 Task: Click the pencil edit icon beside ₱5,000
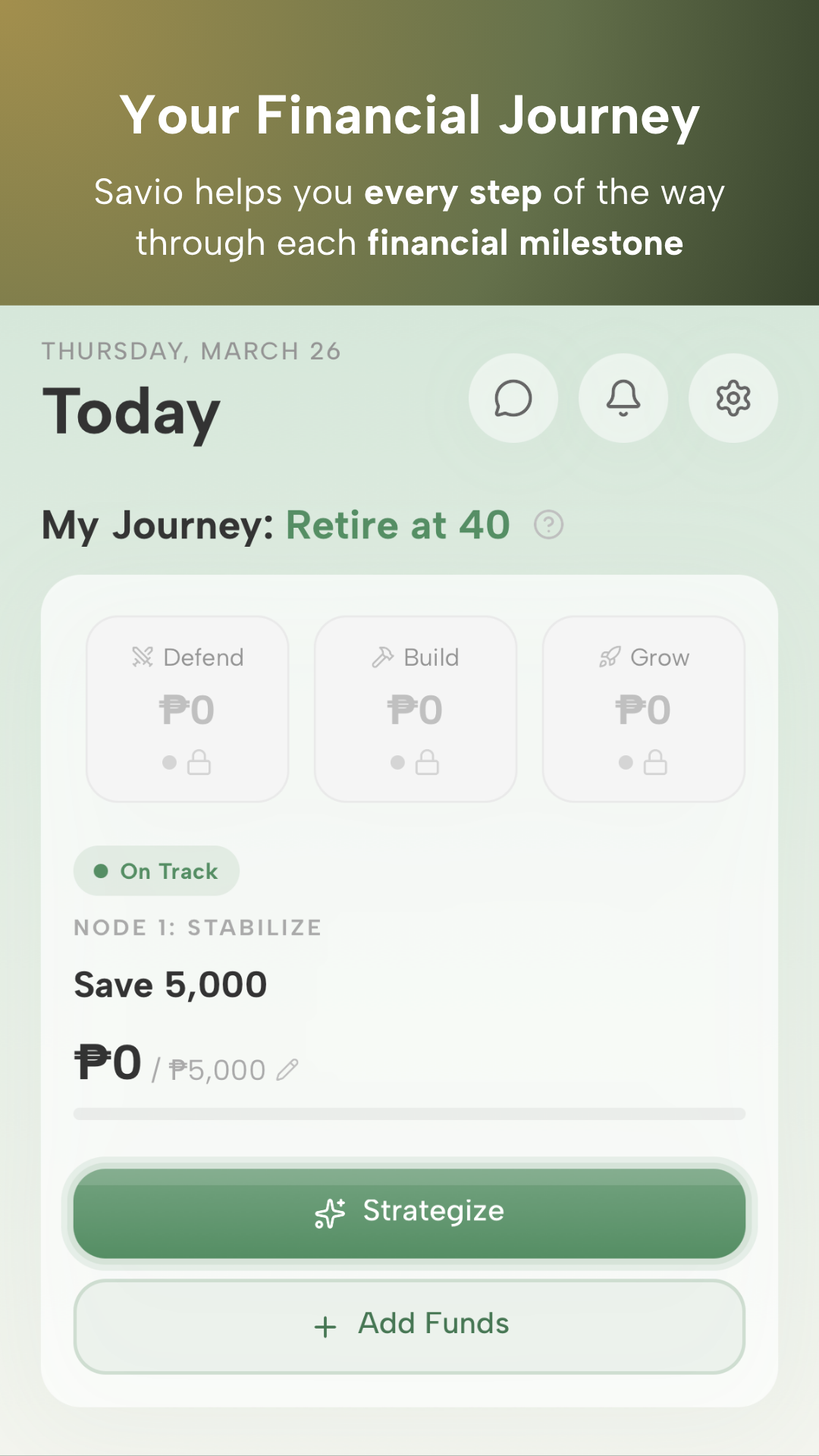286,1068
